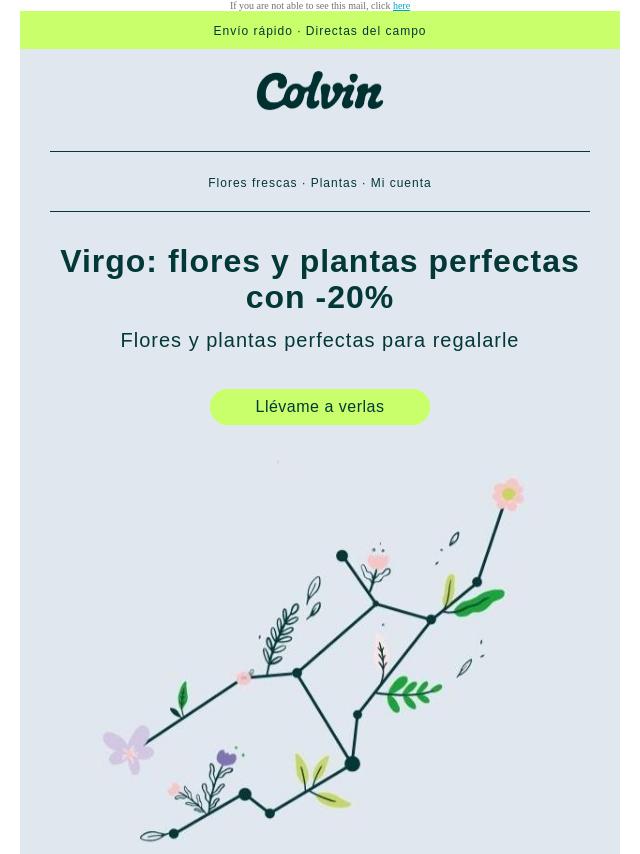
Task: Click the 'here' link to view mail
Action: 401,6
